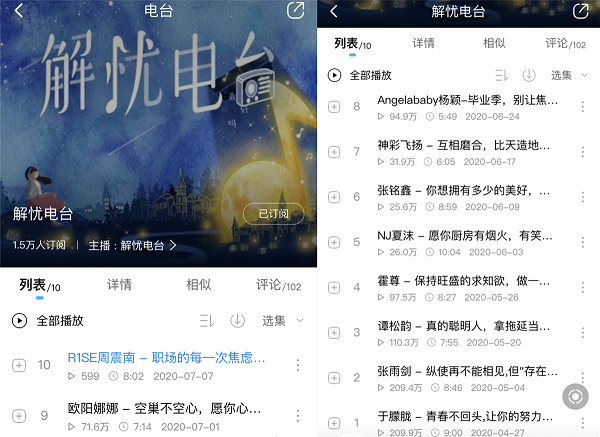600x437 pixels.
Task: Open more options for 欧阳娜娜 episode
Action: 297,416
